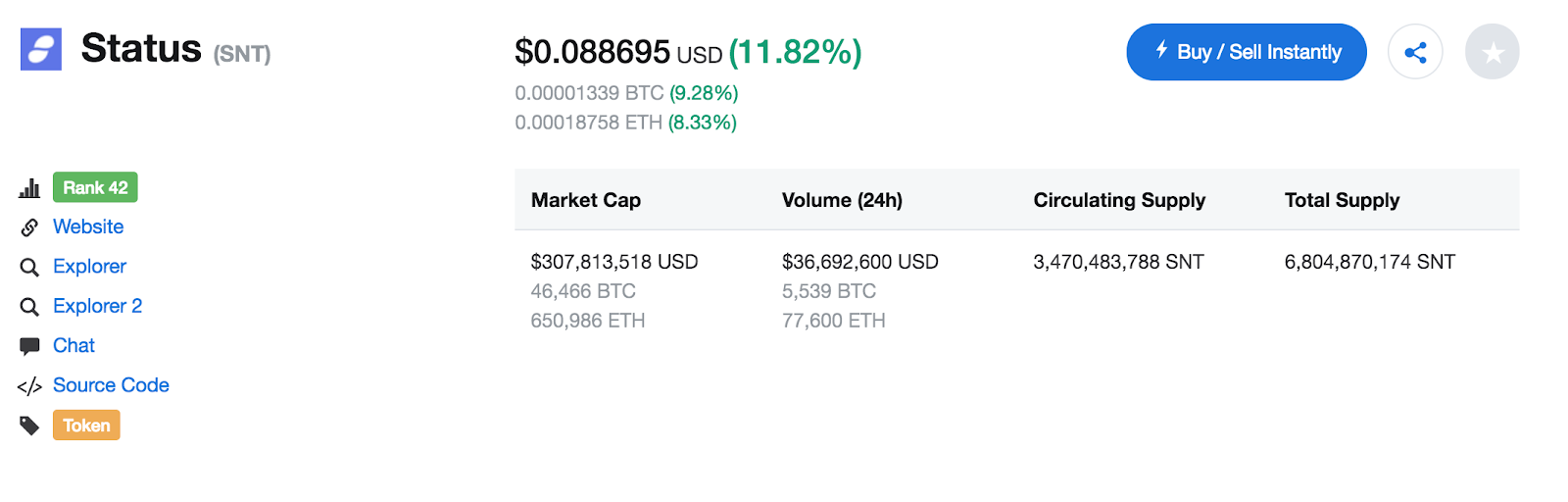The image size is (1568, 502).
Task: Add Status to watchlist with star
Action: pyautogui.click(x=1492, y=52)
